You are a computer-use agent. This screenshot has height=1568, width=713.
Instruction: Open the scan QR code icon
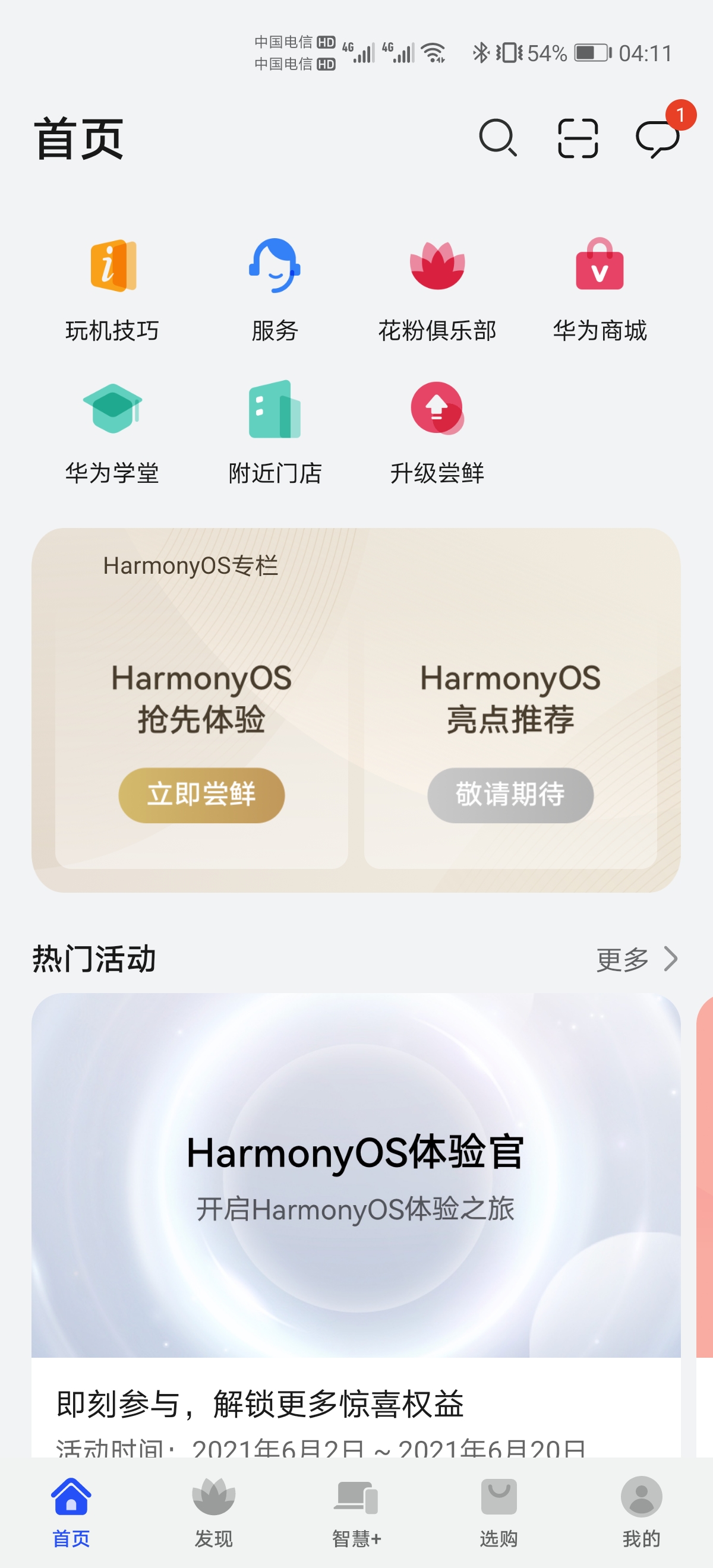point(577,138)
